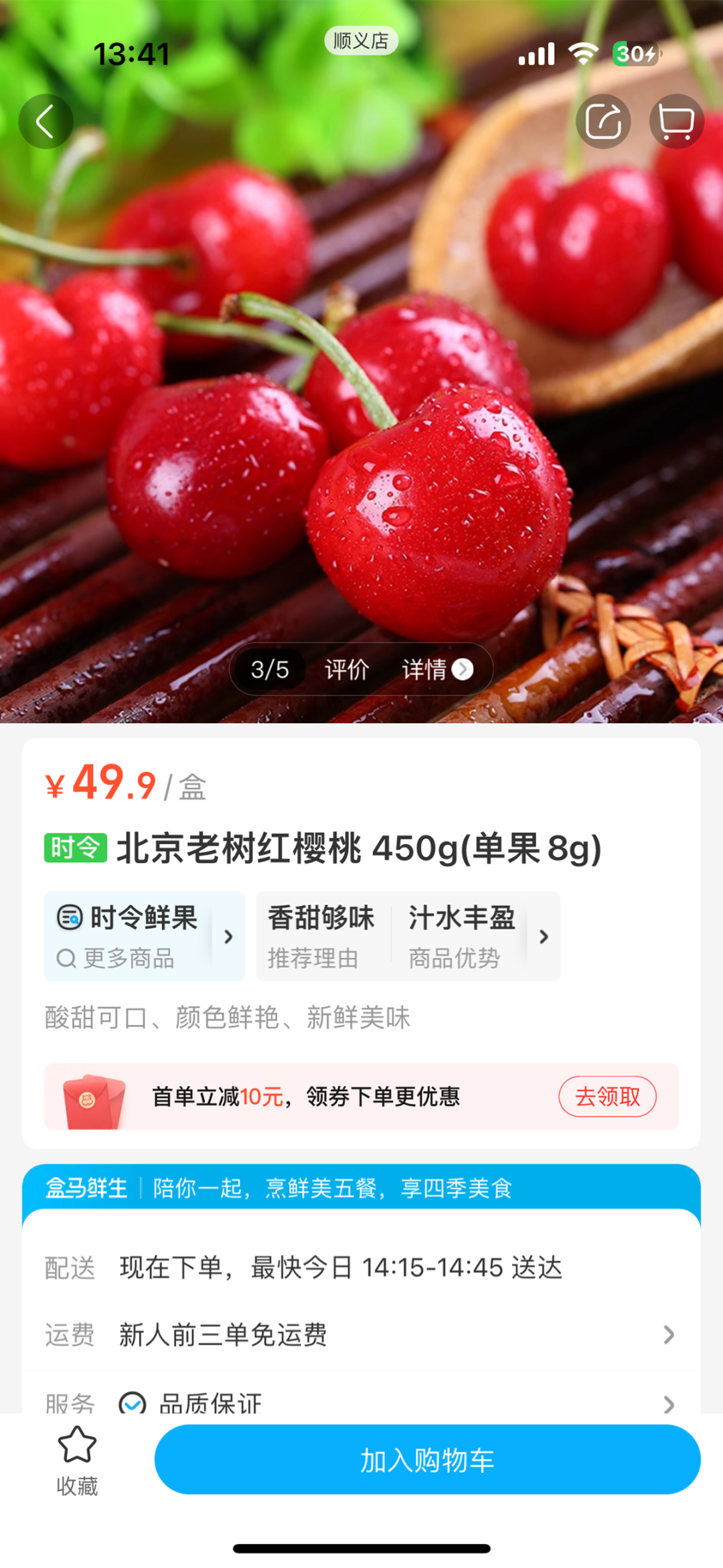Tap 去领取 to claim the coupon
This screenshot has width=723, height=1568.
coord(607,1097)
